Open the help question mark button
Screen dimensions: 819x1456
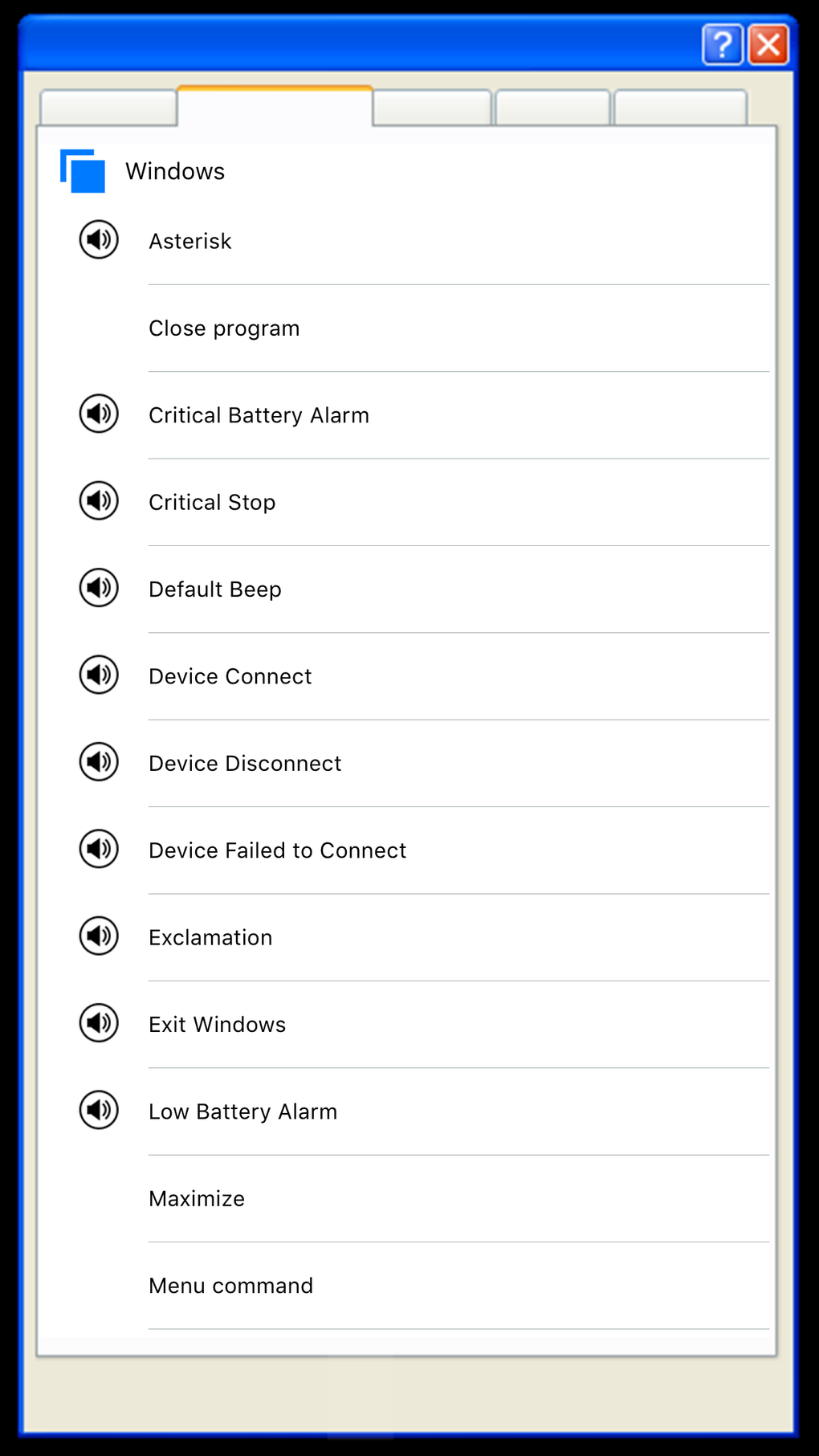pos(723,44)
